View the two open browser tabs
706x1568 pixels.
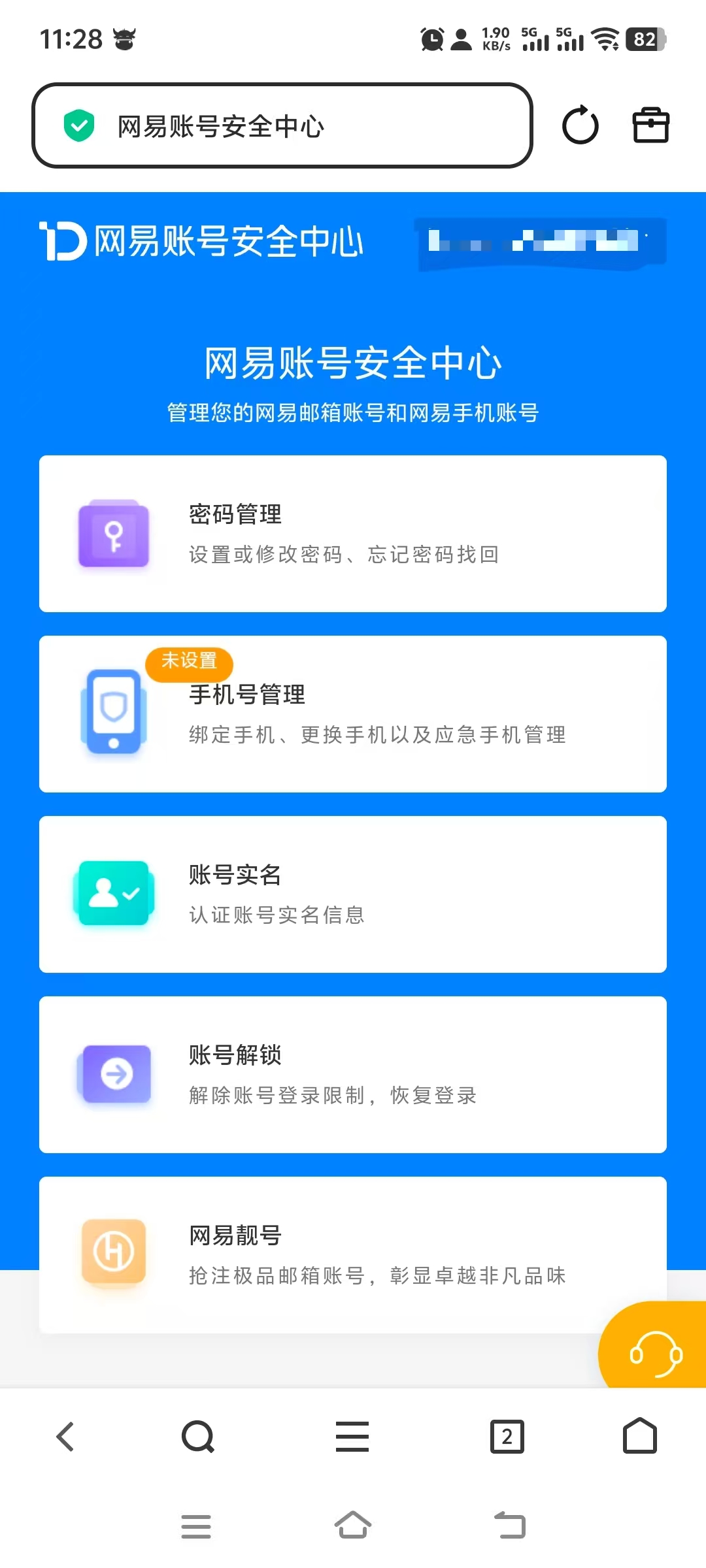pyautogui.click(x=507, y=1437)
